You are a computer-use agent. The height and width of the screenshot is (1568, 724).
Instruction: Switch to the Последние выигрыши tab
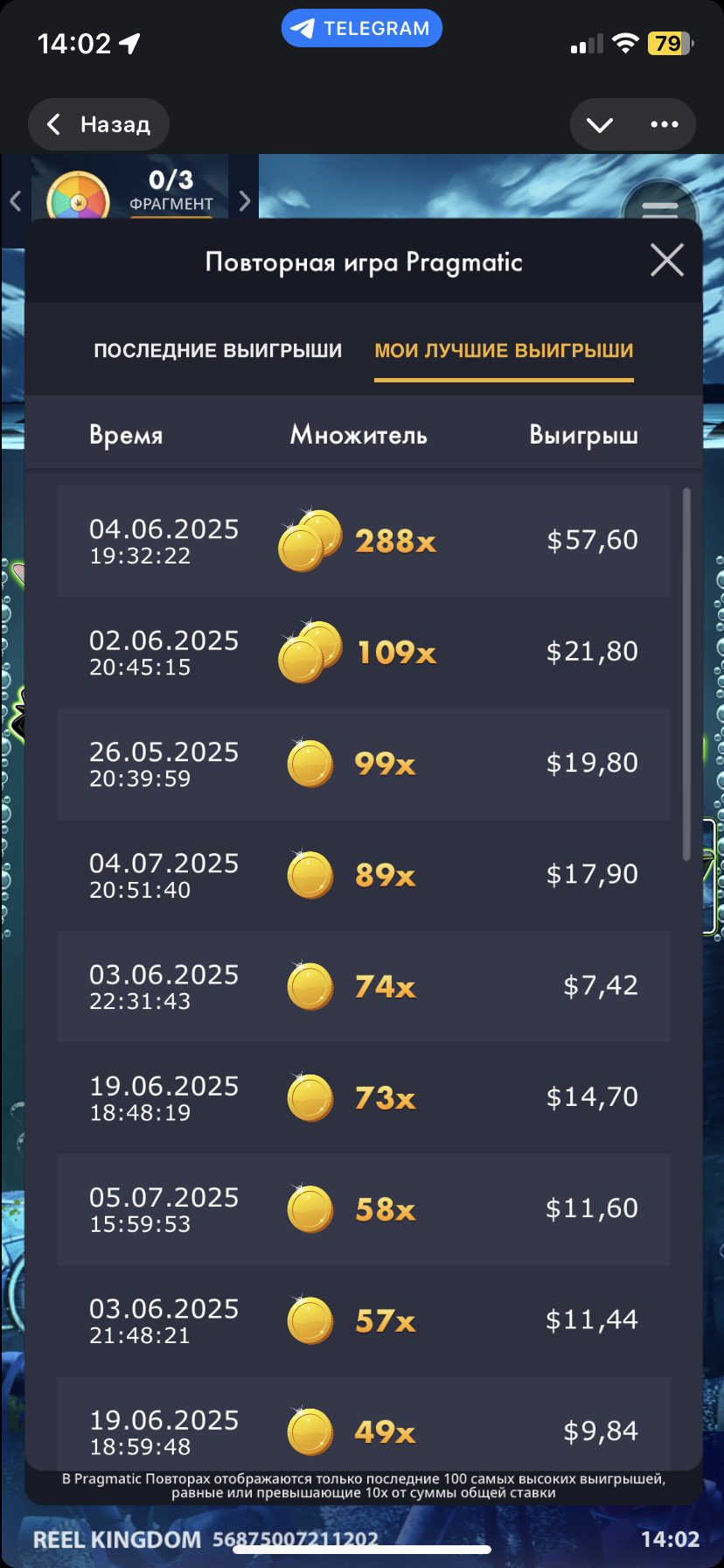[218, 351]
